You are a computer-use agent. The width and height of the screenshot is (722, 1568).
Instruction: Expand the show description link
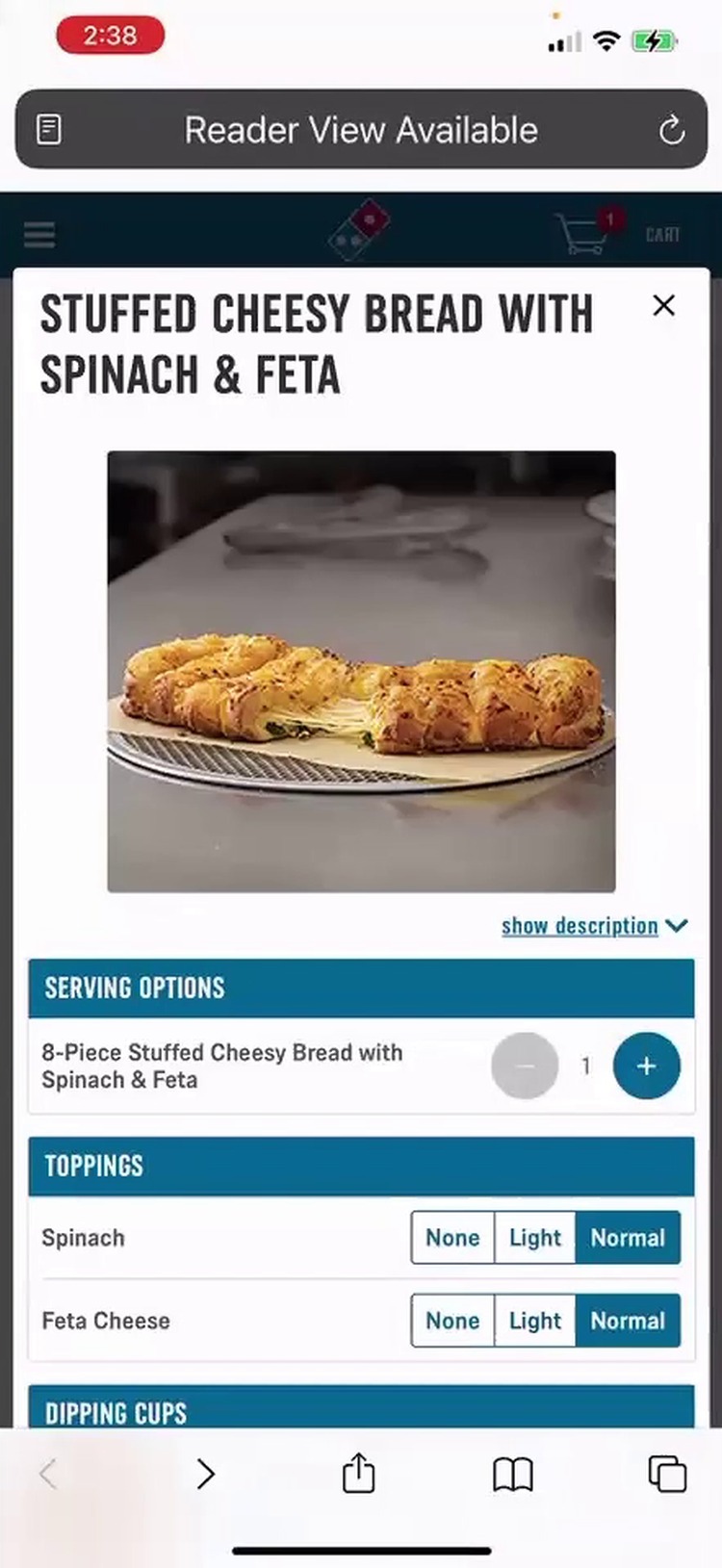pyautogui.click(x=593, y=926)
